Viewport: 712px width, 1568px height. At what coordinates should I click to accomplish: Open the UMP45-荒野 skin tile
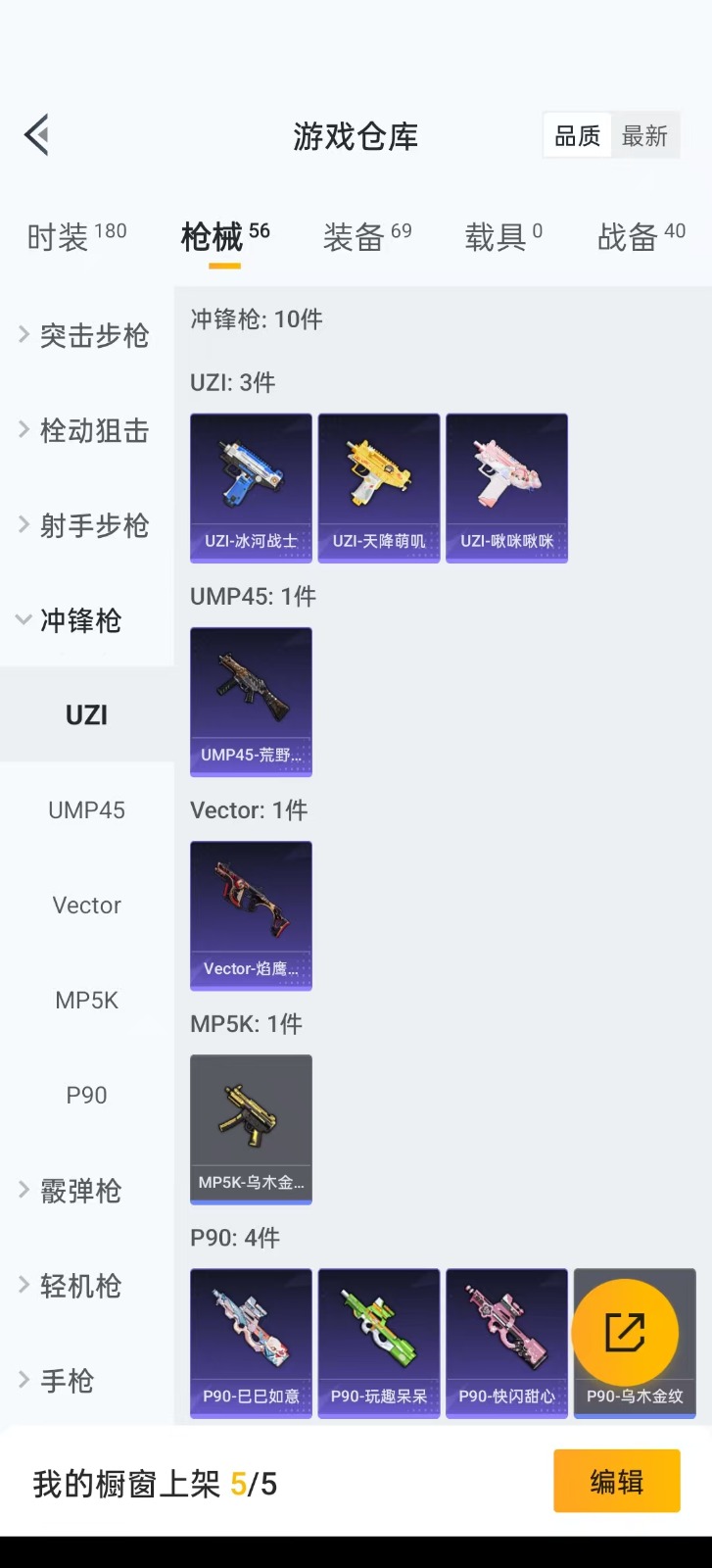pos(251,701)
